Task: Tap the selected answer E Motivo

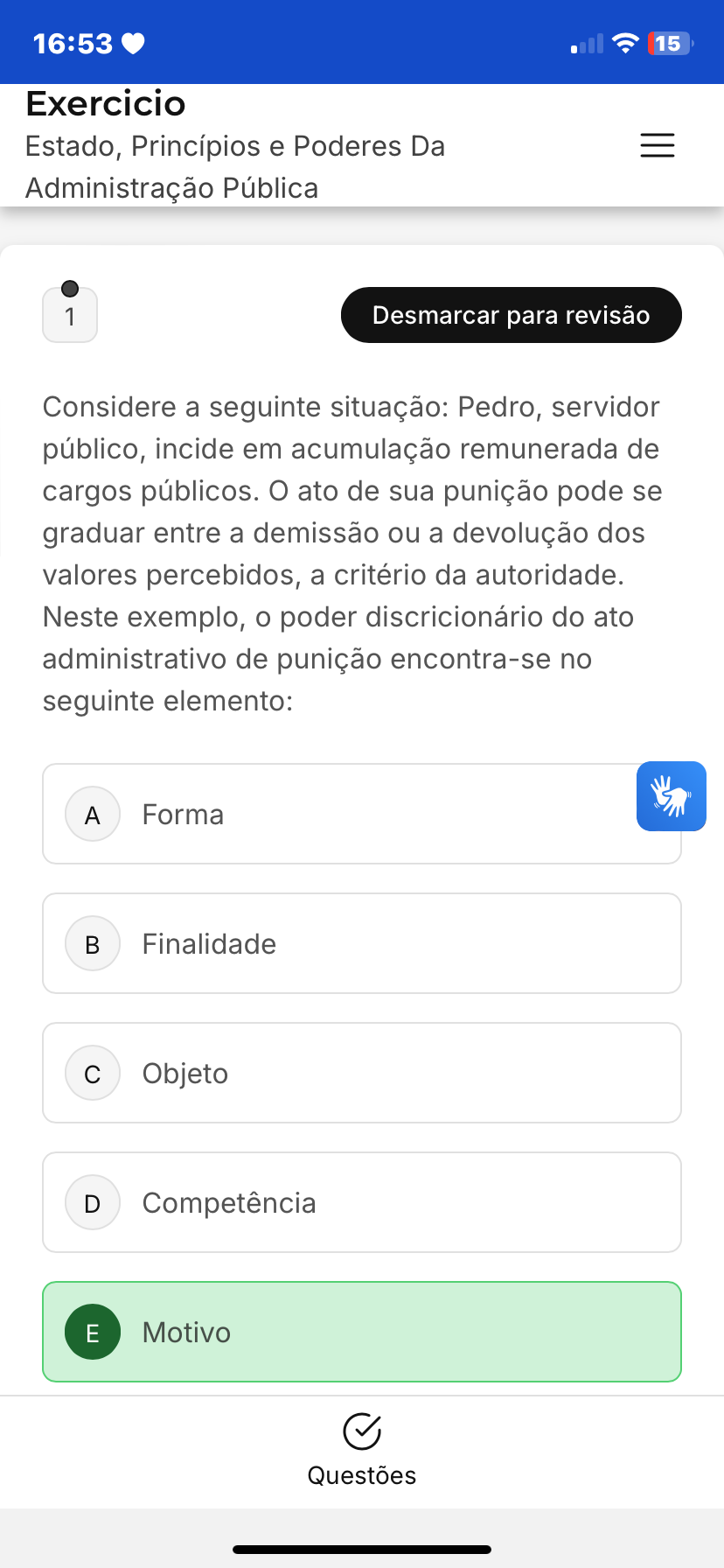Action: [x=361, y=1332]
